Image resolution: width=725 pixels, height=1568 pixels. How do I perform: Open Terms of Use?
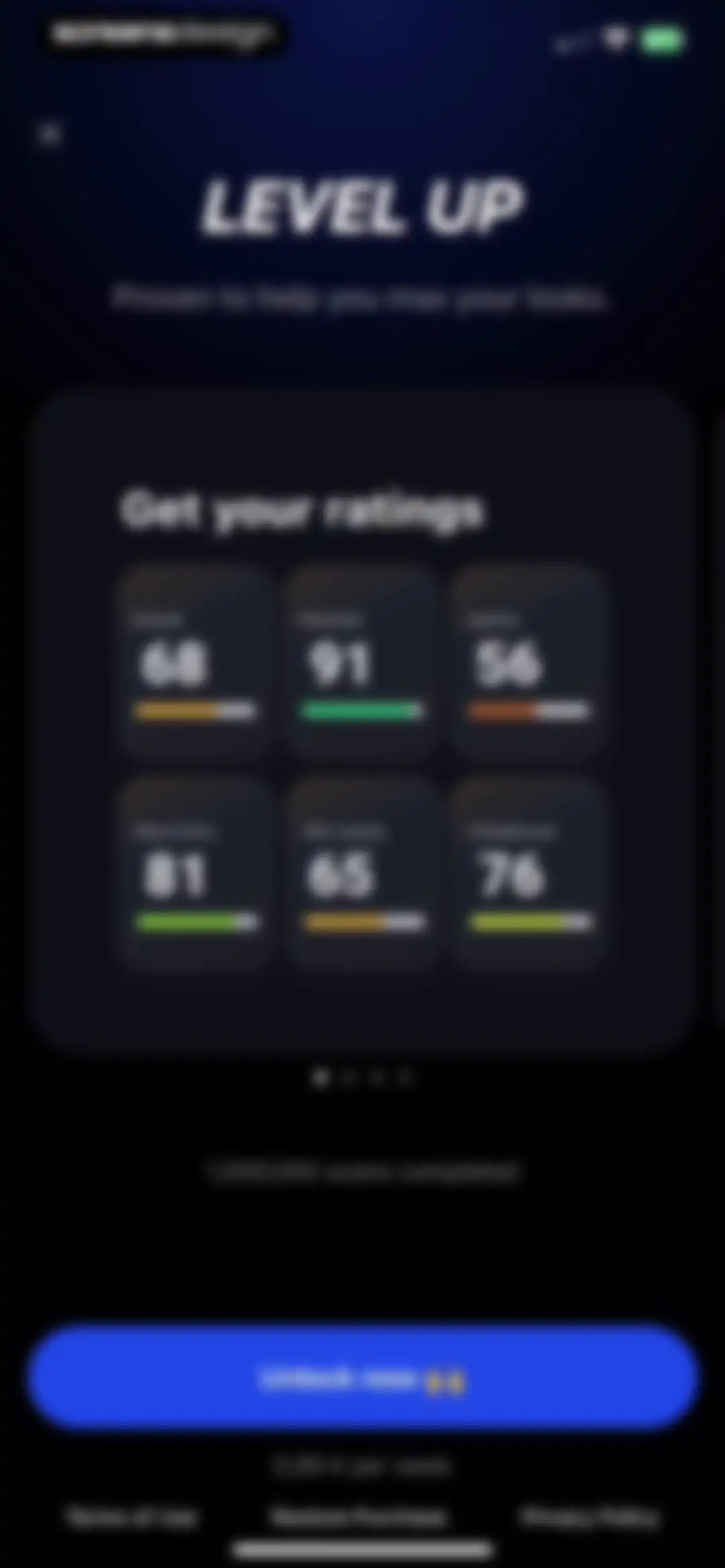click(x=132, y=1517)
